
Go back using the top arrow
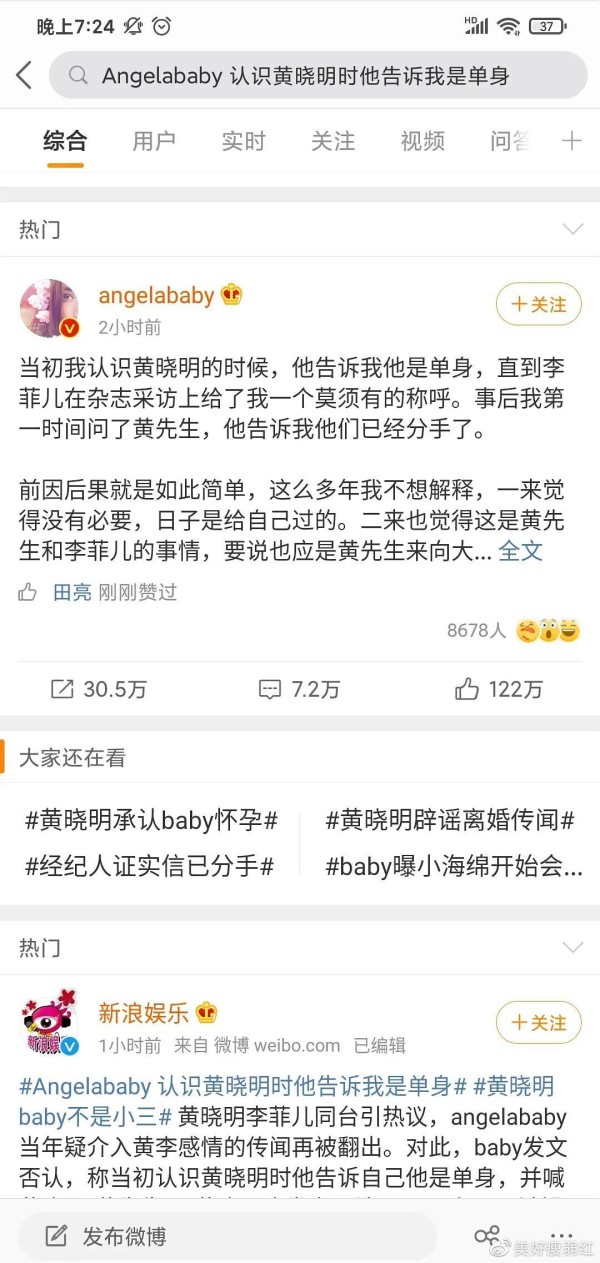point(25,76)
